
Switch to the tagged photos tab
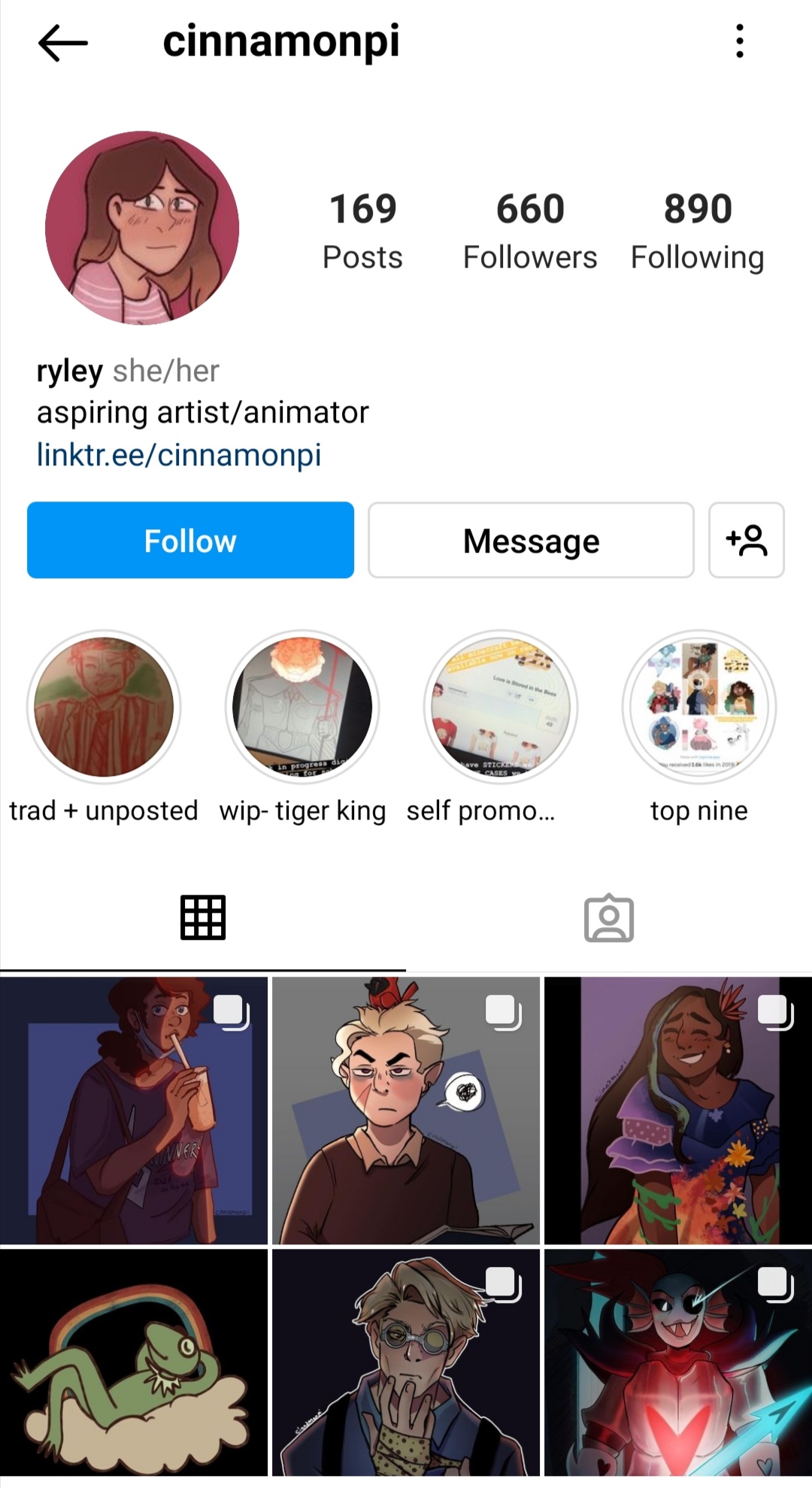pos(609,918)
